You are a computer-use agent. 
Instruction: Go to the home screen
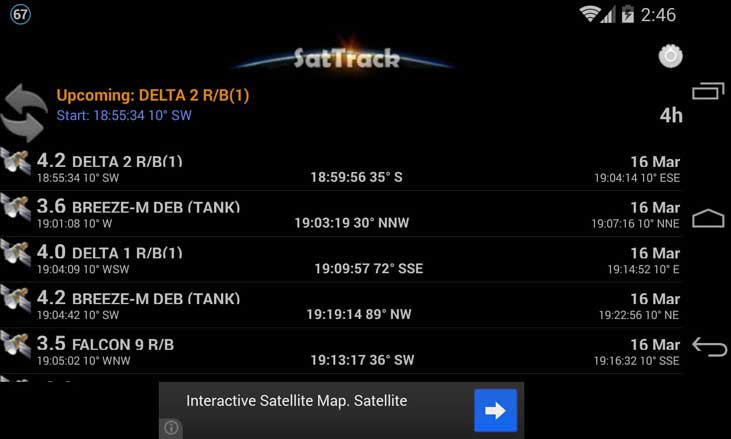tap(708, 218)
